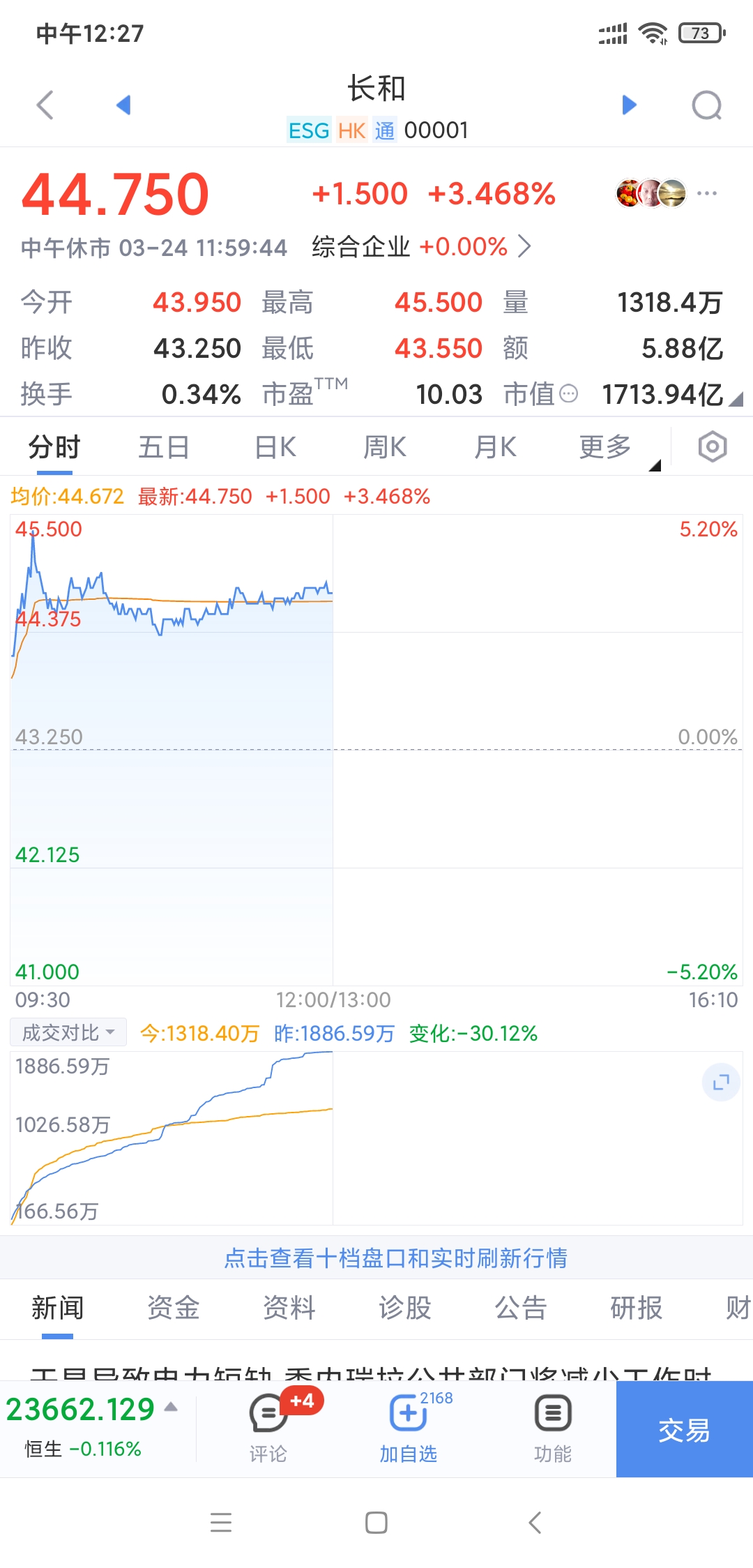Switch to the next stock with right triangle
The width and height of the screenshot is (753, 1568).
(629, 105)
